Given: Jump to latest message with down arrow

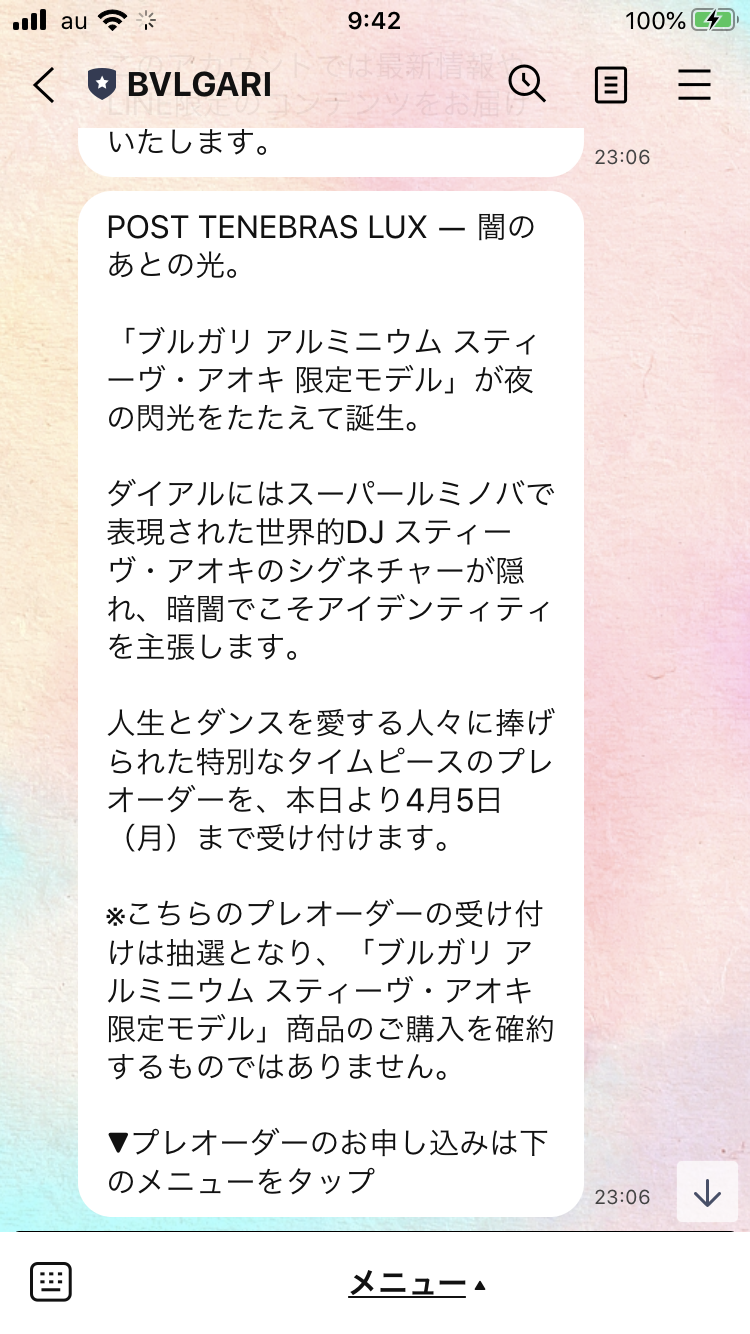Looking at the screenshot, I should click(707, 1192).
